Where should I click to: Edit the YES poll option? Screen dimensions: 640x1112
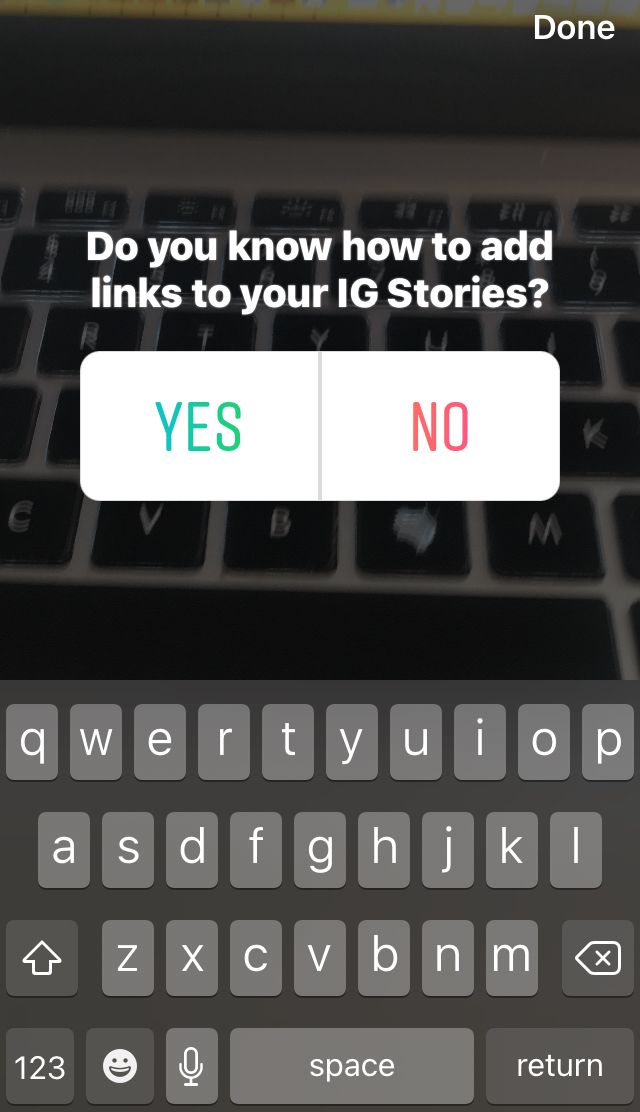click(199, 426)
